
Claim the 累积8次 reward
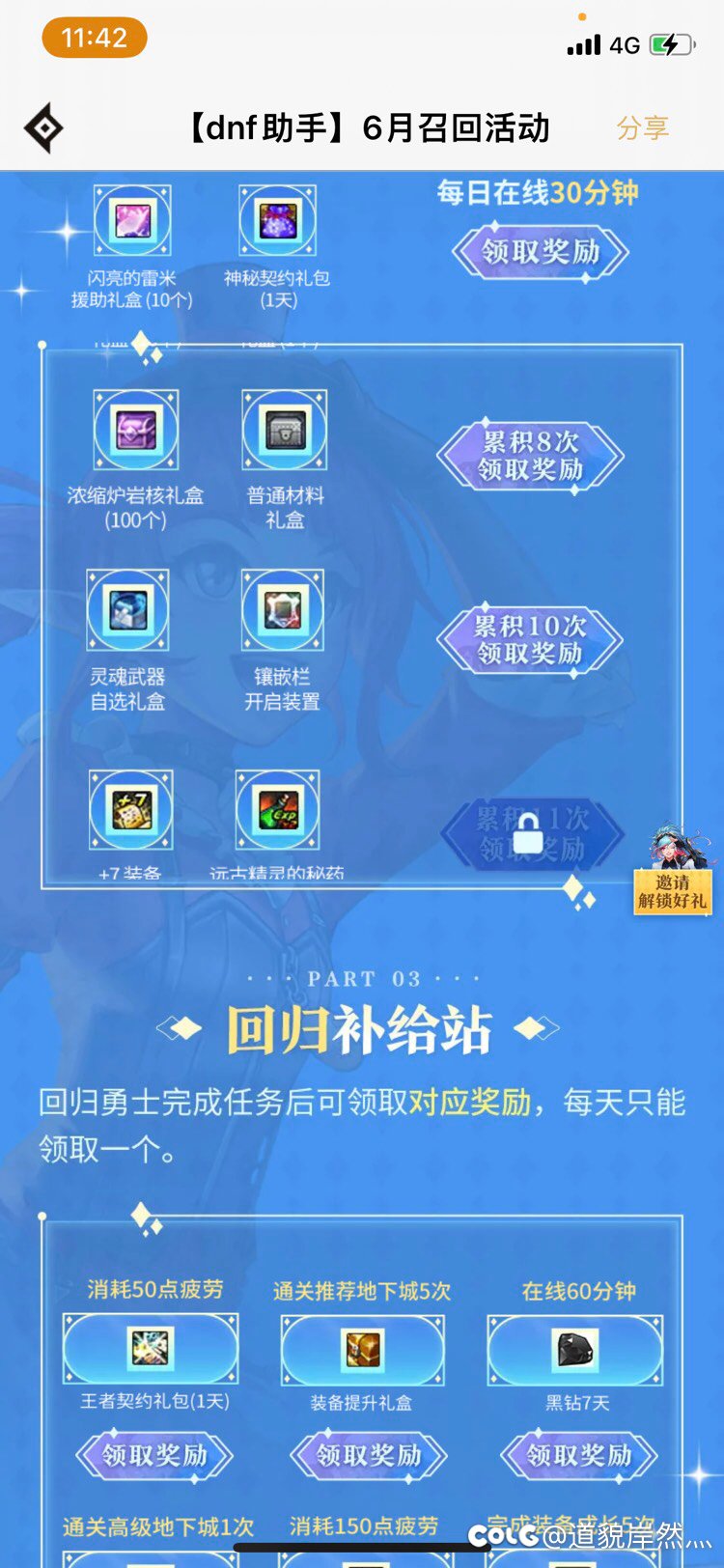point(530,456)
